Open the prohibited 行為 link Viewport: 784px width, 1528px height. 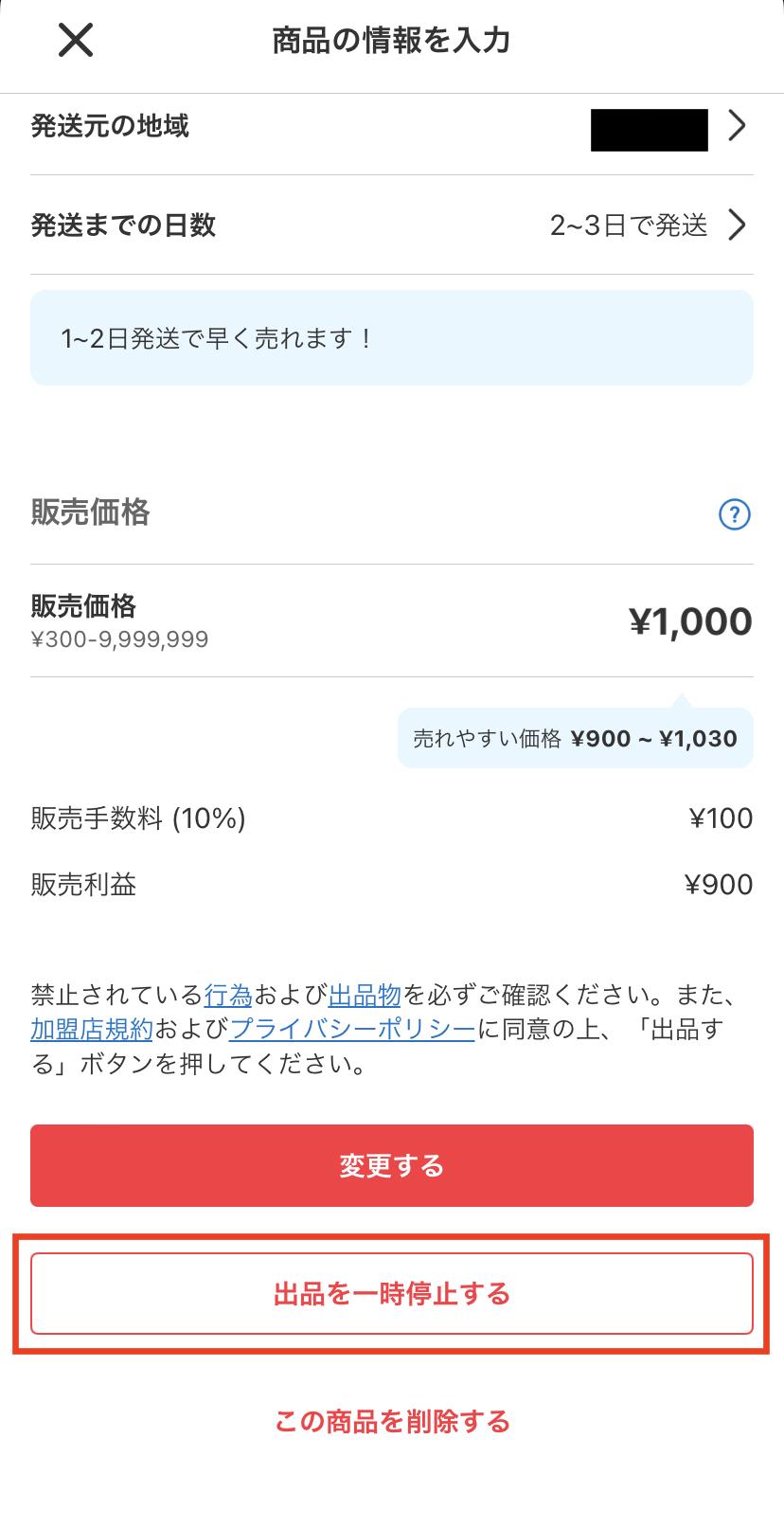(x=228, y=996)
